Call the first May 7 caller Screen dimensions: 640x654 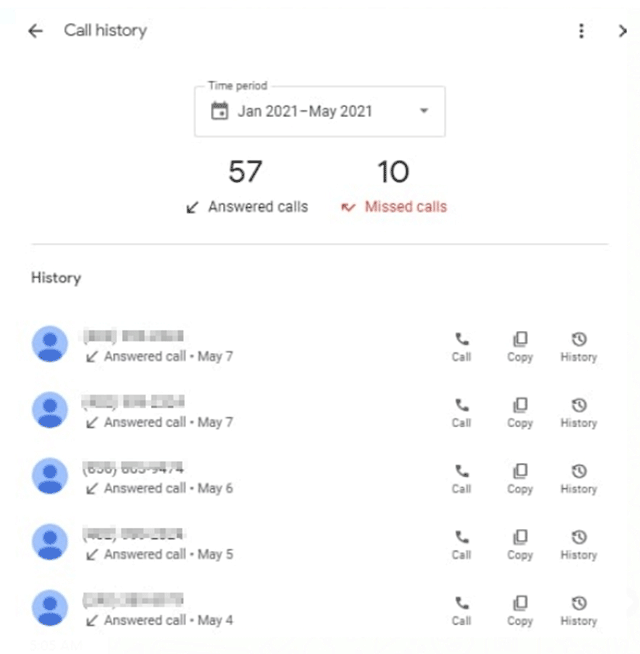(x=461, y=346)
